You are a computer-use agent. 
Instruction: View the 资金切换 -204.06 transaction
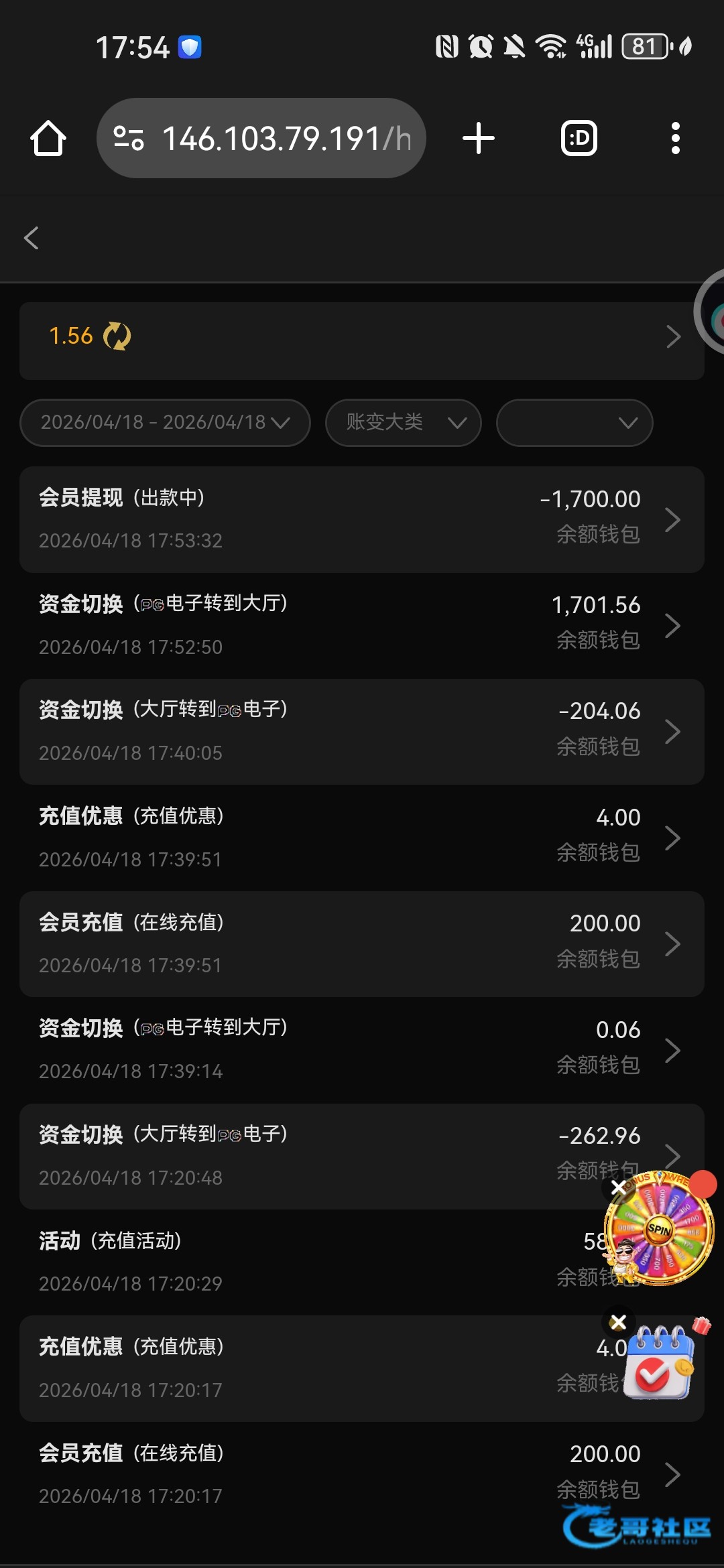click(362, 732)
